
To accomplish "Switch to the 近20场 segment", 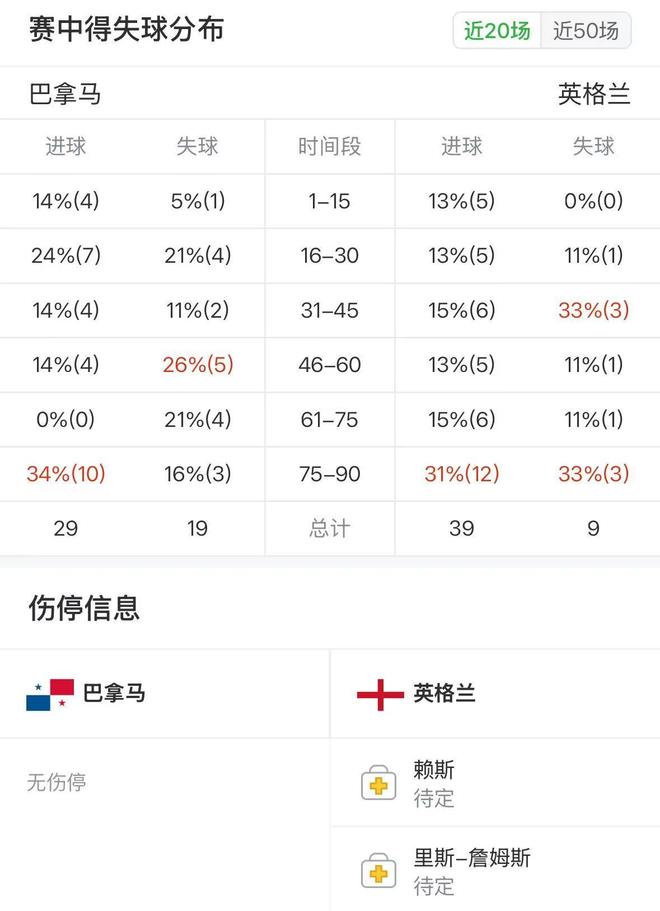I will tap(497, 30).
